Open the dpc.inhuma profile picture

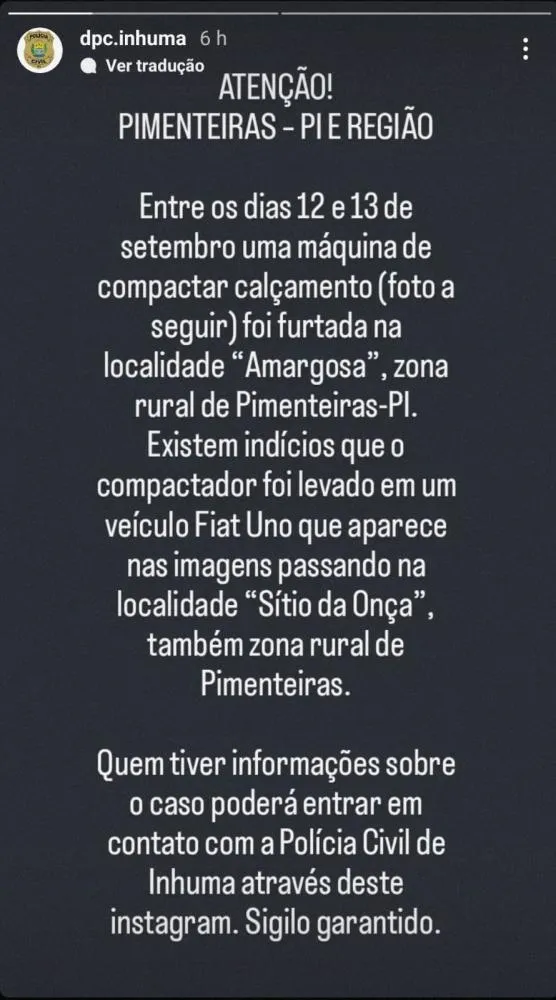coord(40,50)
